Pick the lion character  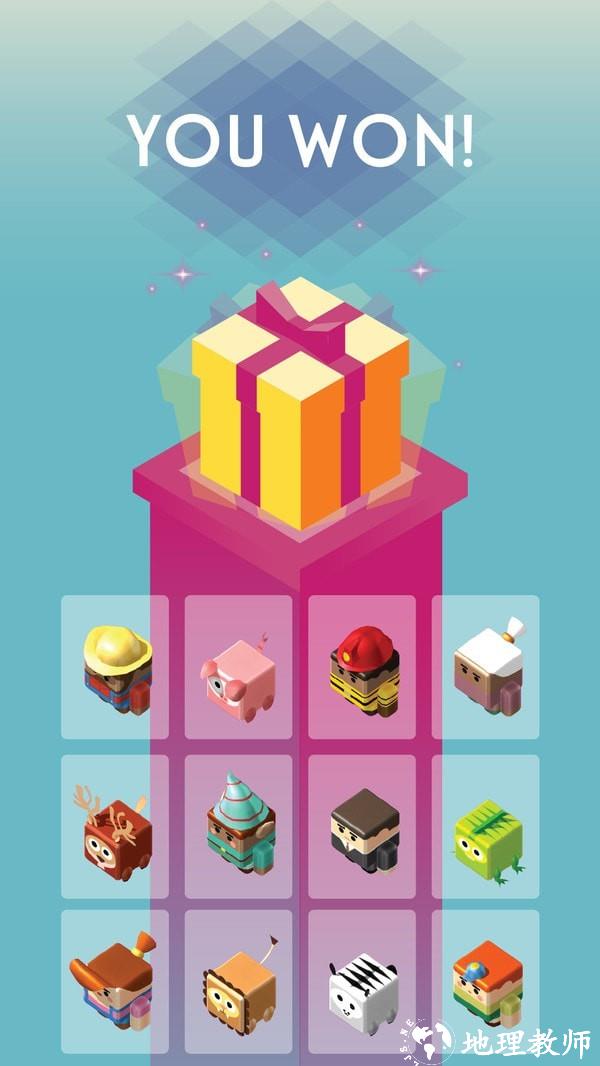point(239,982)
